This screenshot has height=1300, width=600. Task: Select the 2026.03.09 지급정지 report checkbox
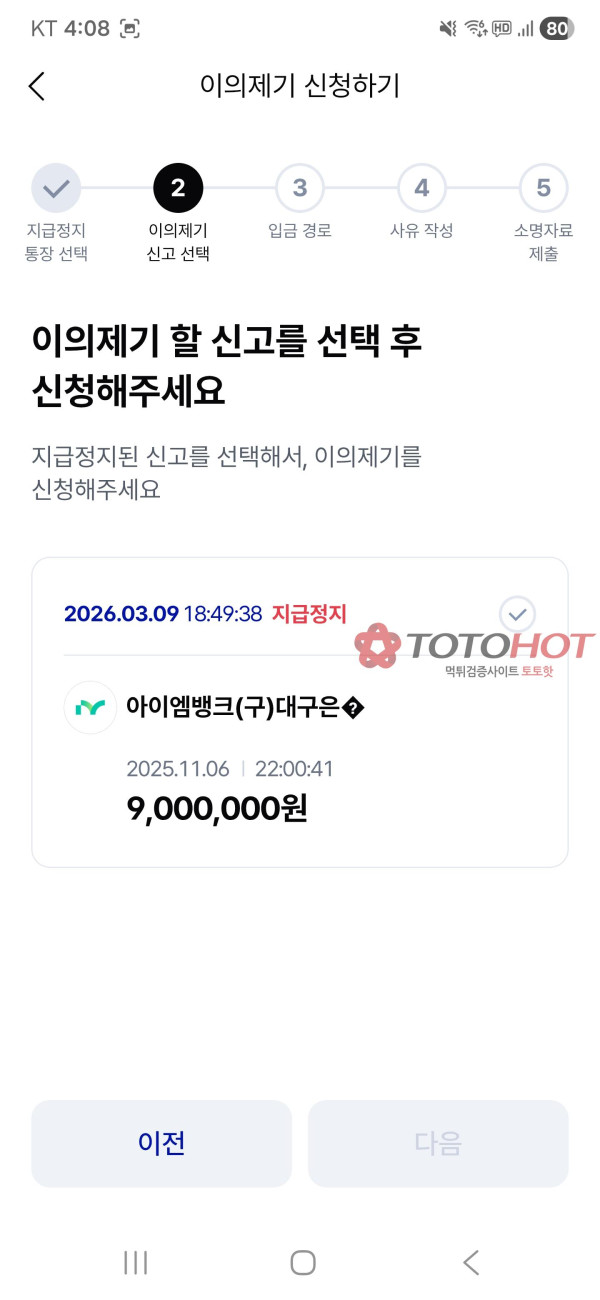click(x=517, y=613)
